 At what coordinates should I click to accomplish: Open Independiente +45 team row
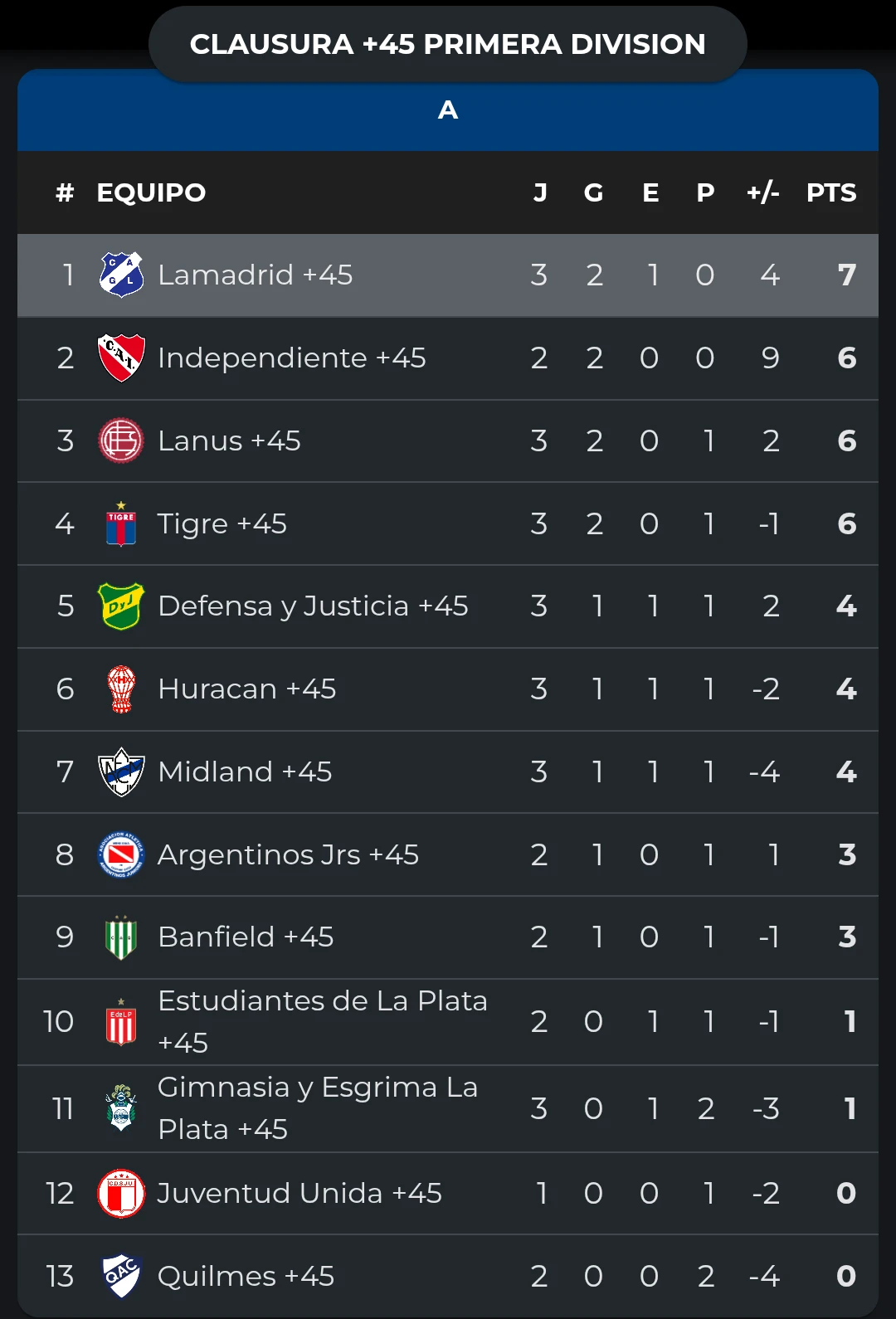point(448,358)
